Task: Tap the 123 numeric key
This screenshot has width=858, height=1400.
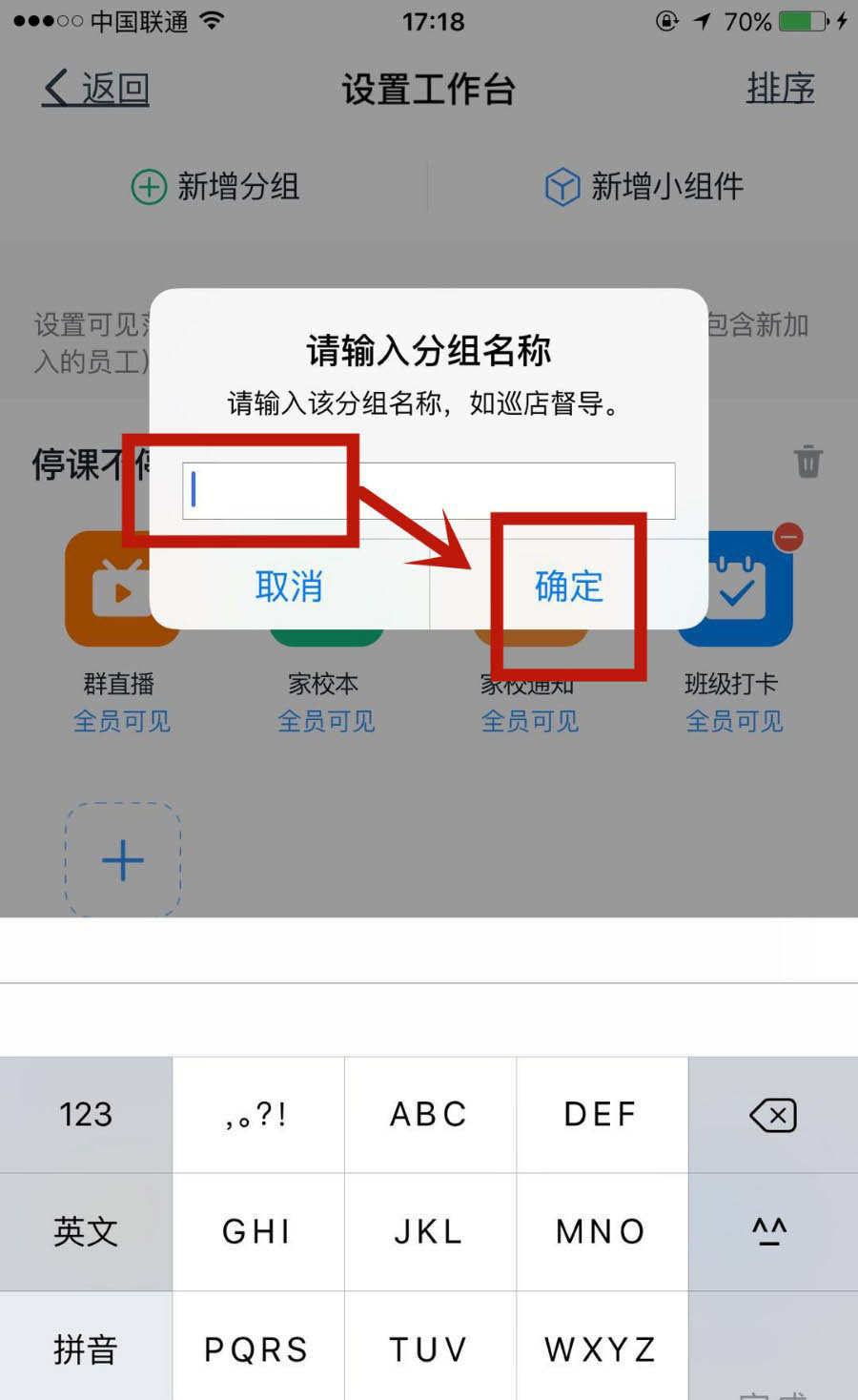Action: click(86, 1114)
